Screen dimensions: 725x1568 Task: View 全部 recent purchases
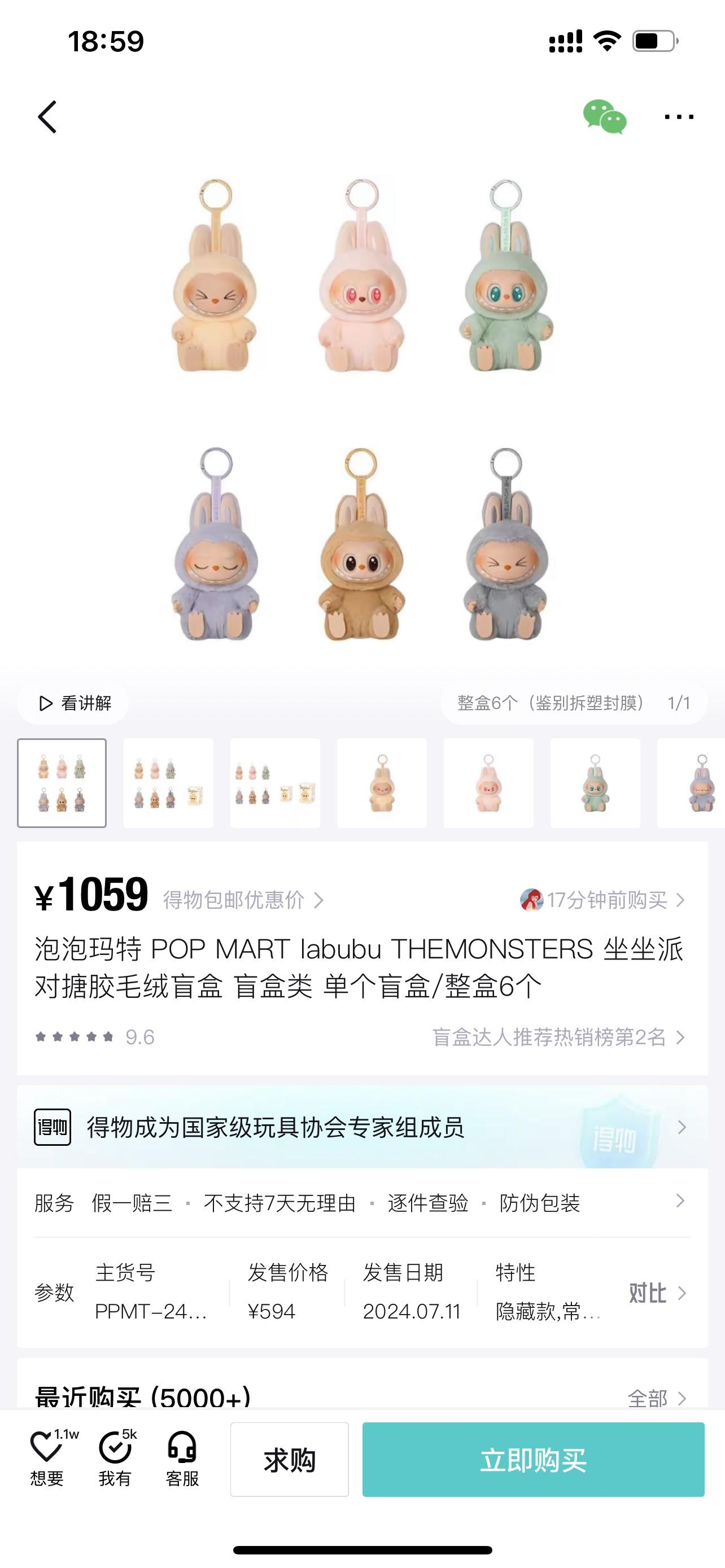(656, 1399)
